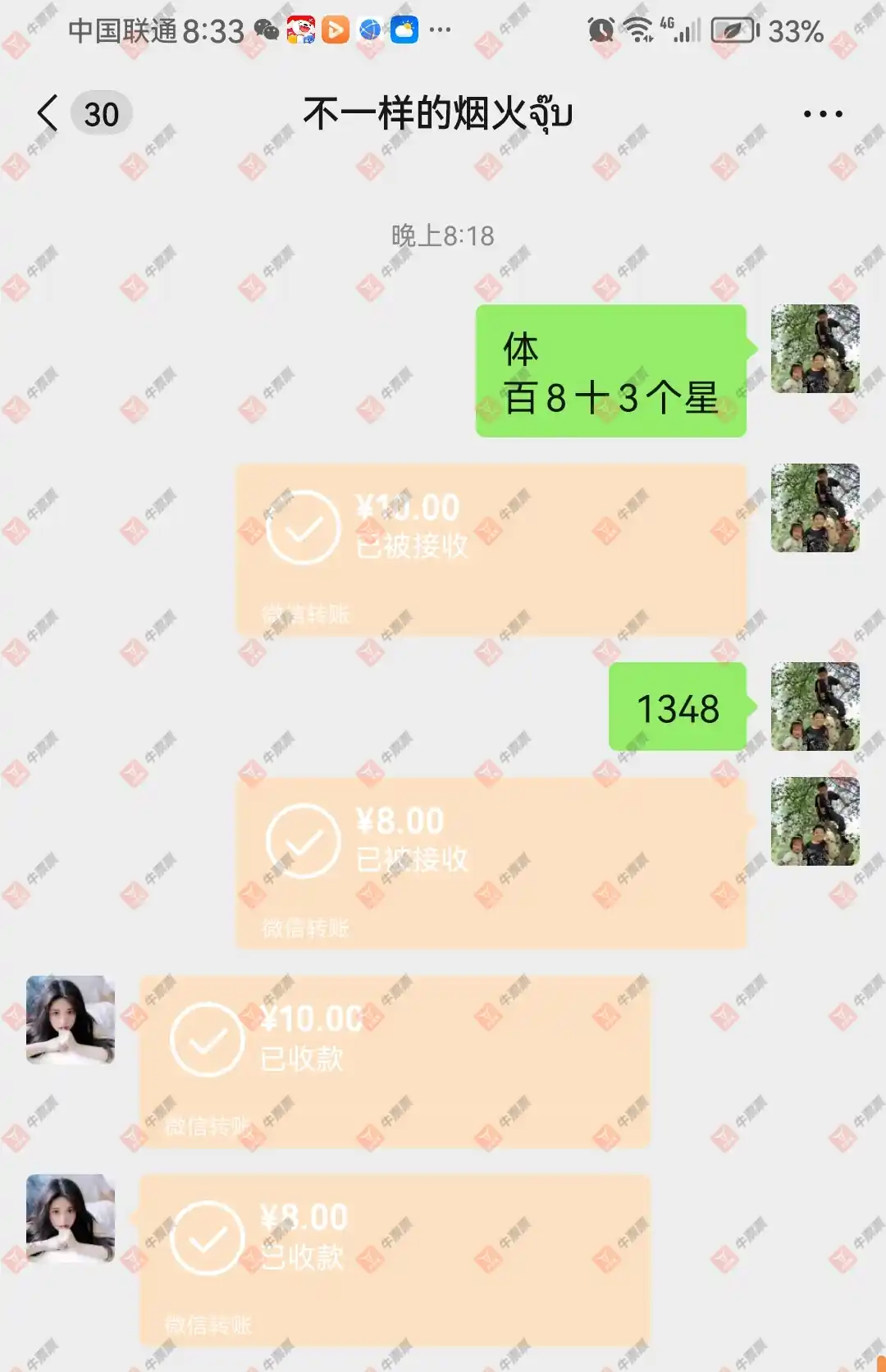Tap the weather icon in the status bar
Image resolution: width=886 pixels, height=1372 pixels.
coord(404,30)
